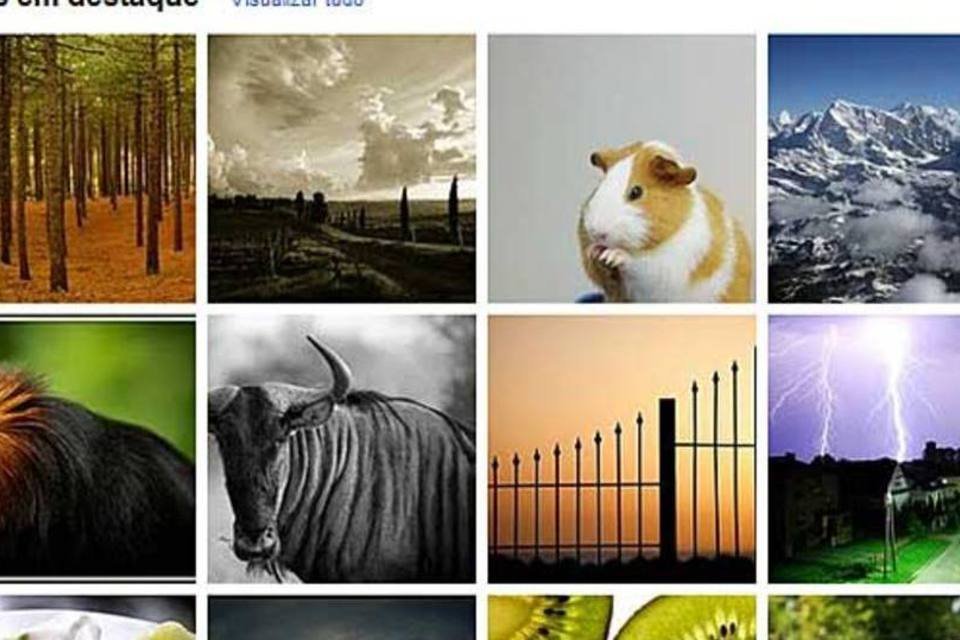The width and height of the screenshot is (960, 640).
Task: Open the fence at sunset photo
Action: pos(621,449)
